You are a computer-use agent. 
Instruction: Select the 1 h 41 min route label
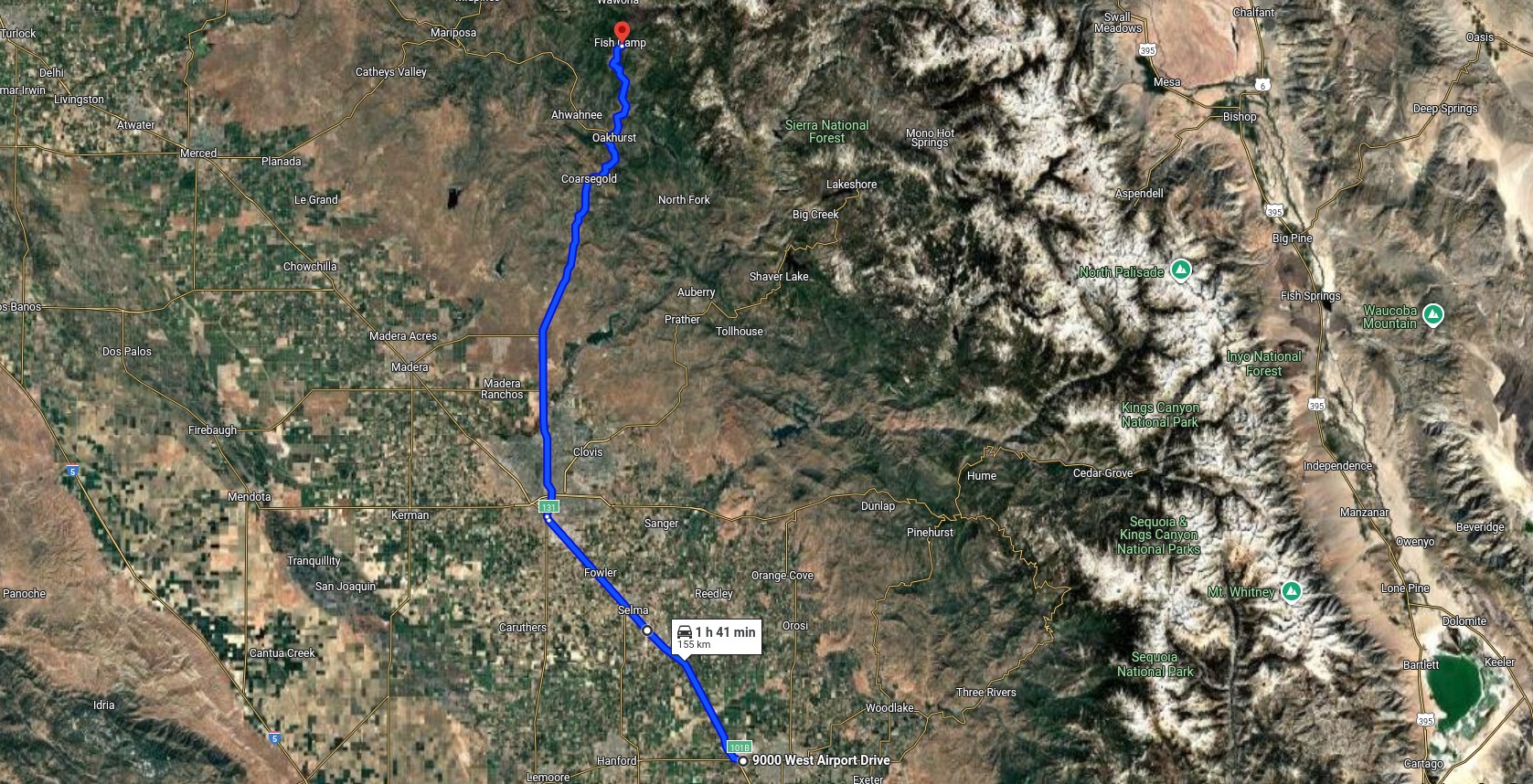pos(716,636)
